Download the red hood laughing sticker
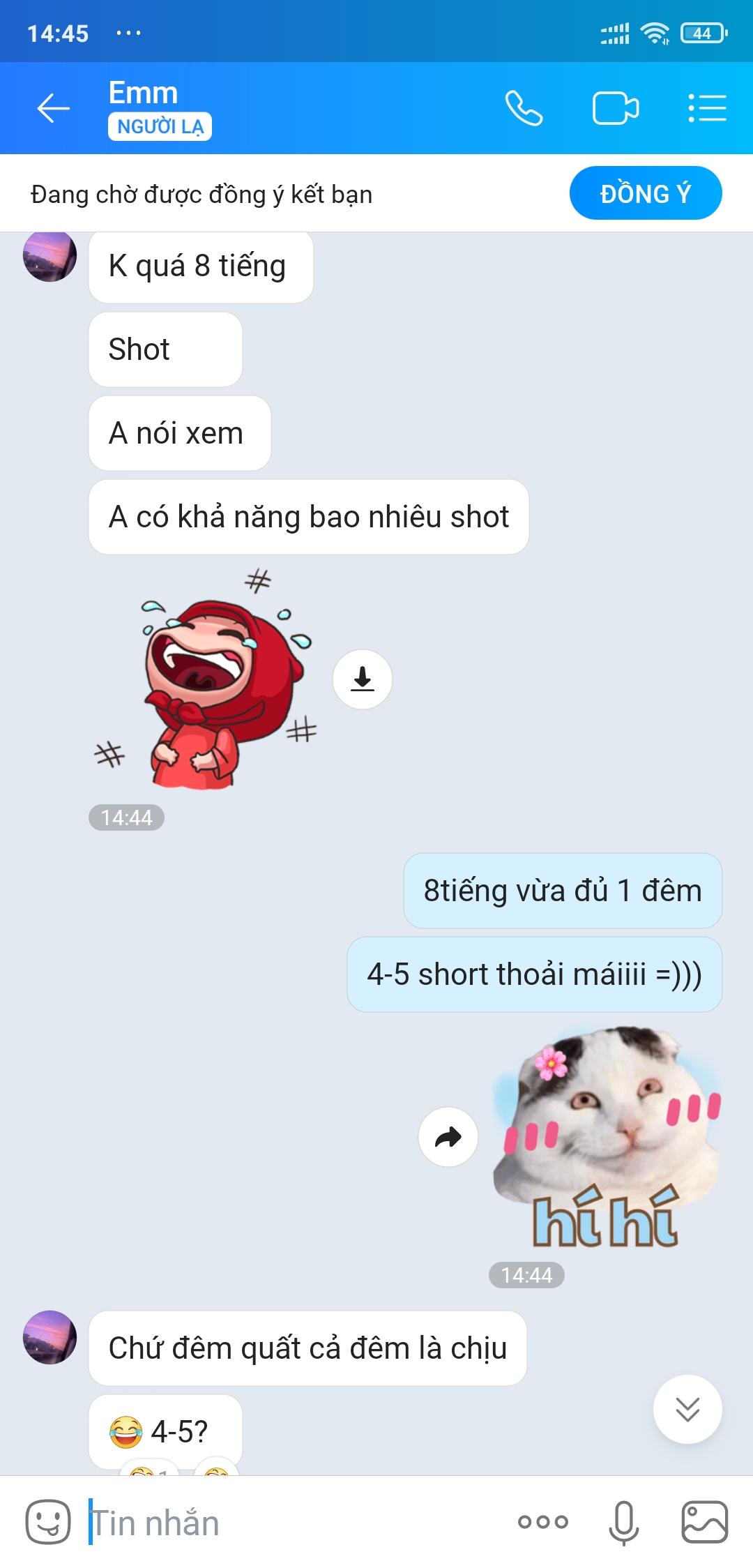 coord(363,679)
